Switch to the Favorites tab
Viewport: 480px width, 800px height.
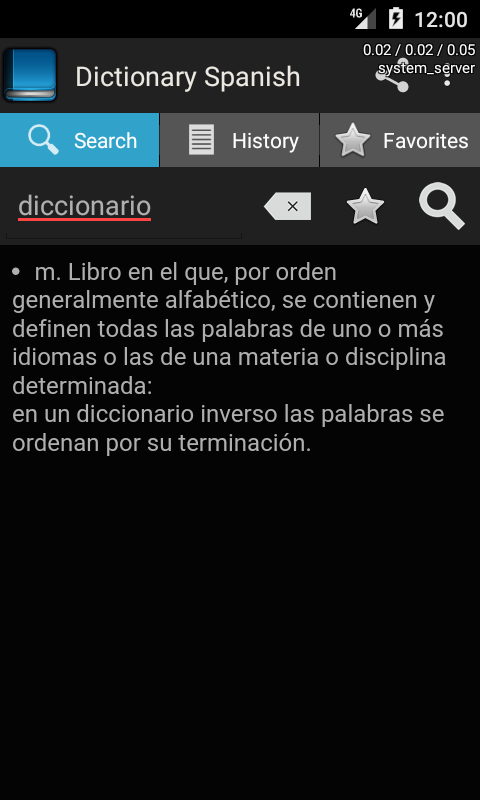[x=400, y=140]
